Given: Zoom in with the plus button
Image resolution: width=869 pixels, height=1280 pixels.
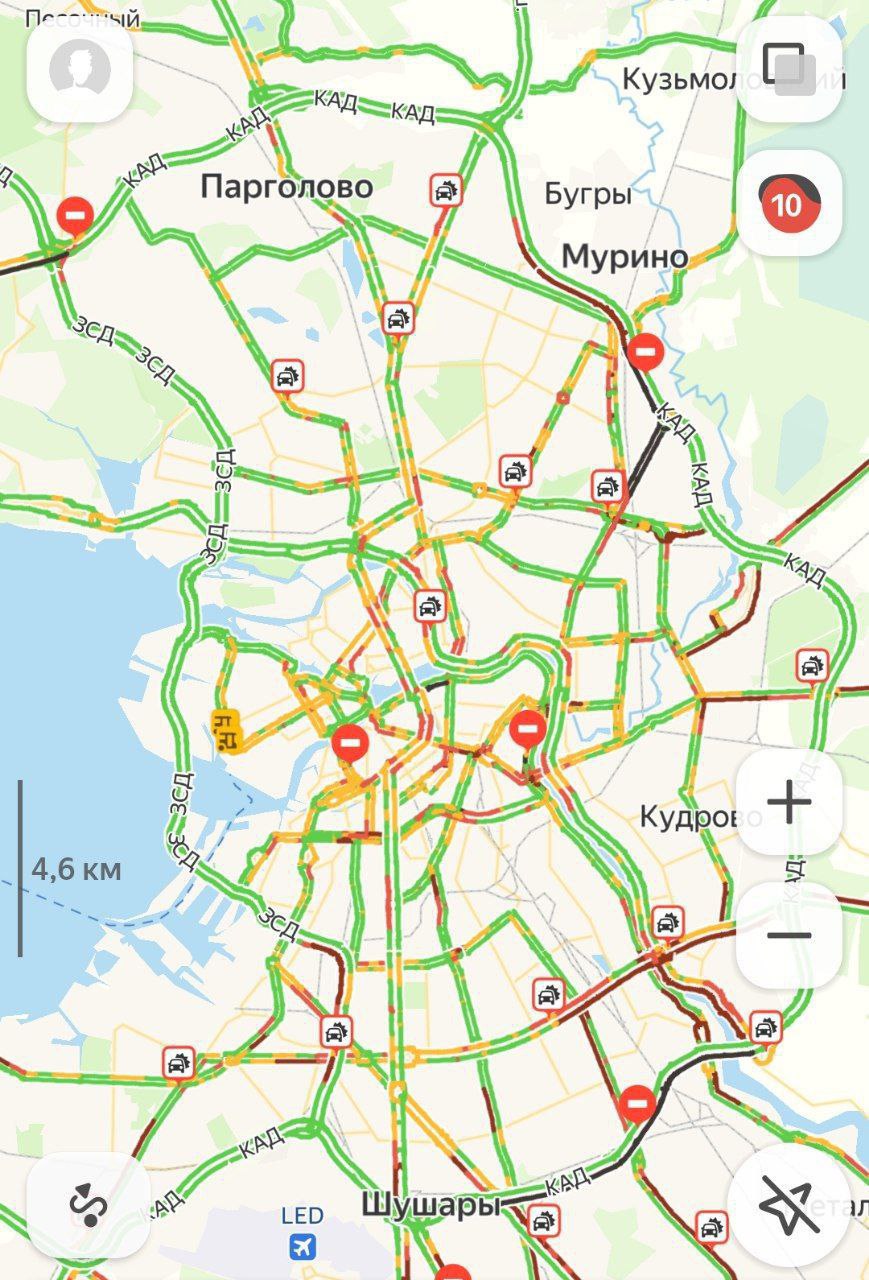Looking at the screenshot, I should (789, 802).
